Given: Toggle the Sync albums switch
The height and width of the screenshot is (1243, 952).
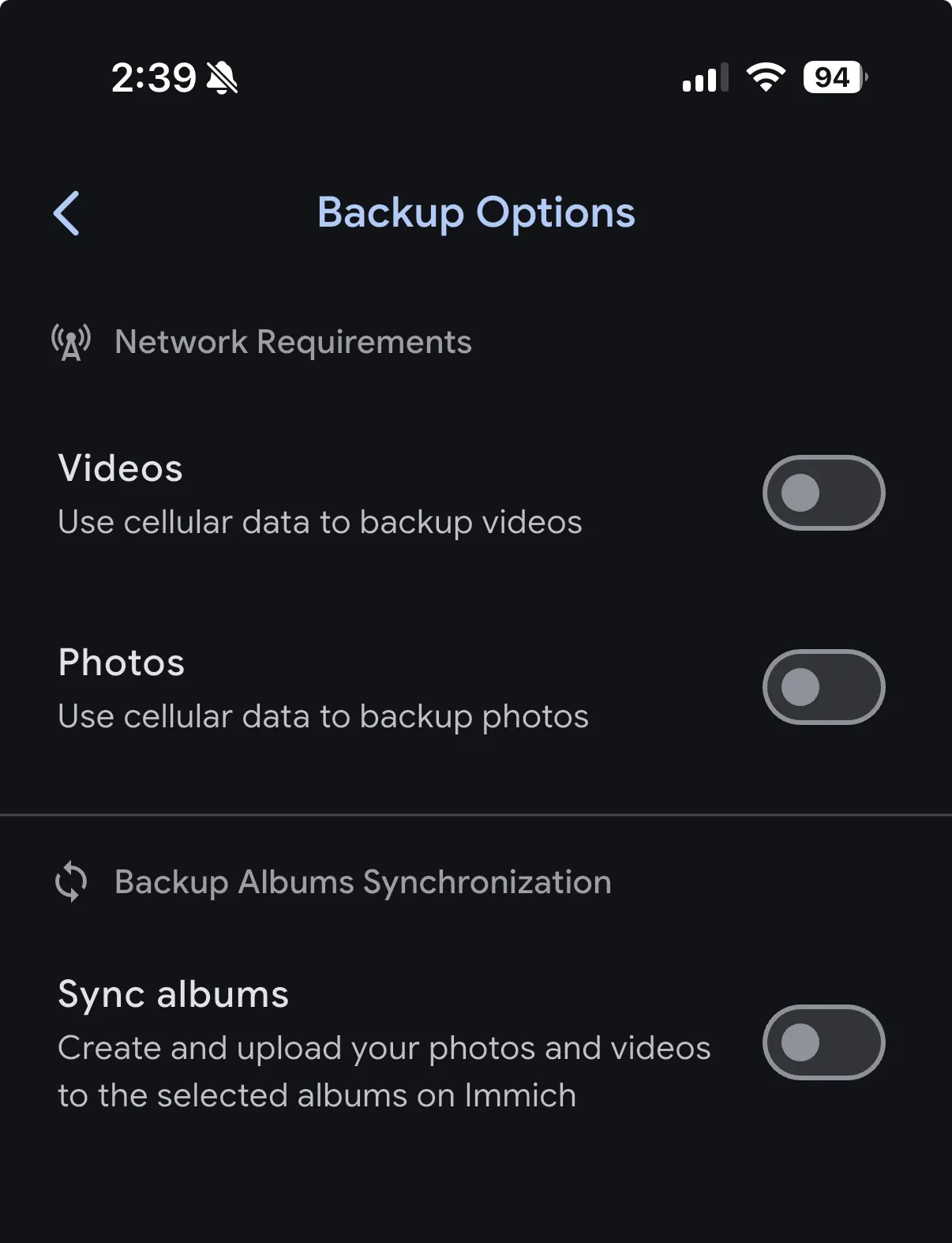Looking at the screenshot, I should coord(823,1042).
